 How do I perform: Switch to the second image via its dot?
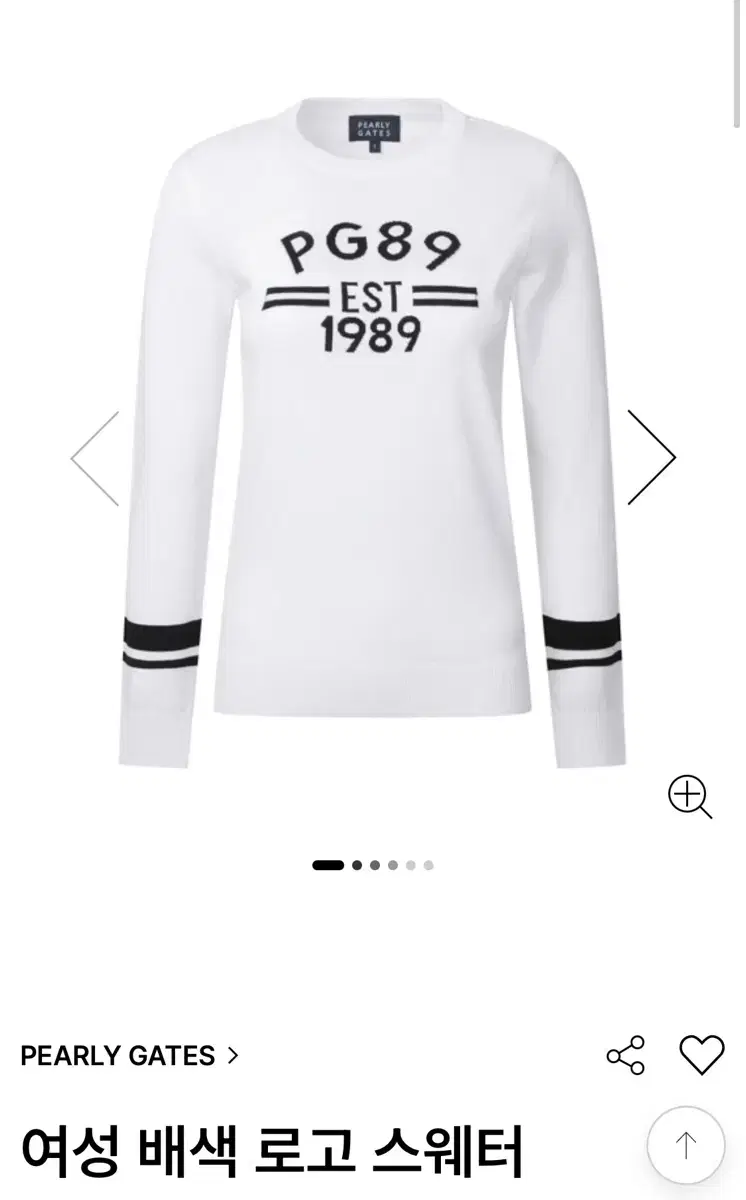(x=357, y=864)
